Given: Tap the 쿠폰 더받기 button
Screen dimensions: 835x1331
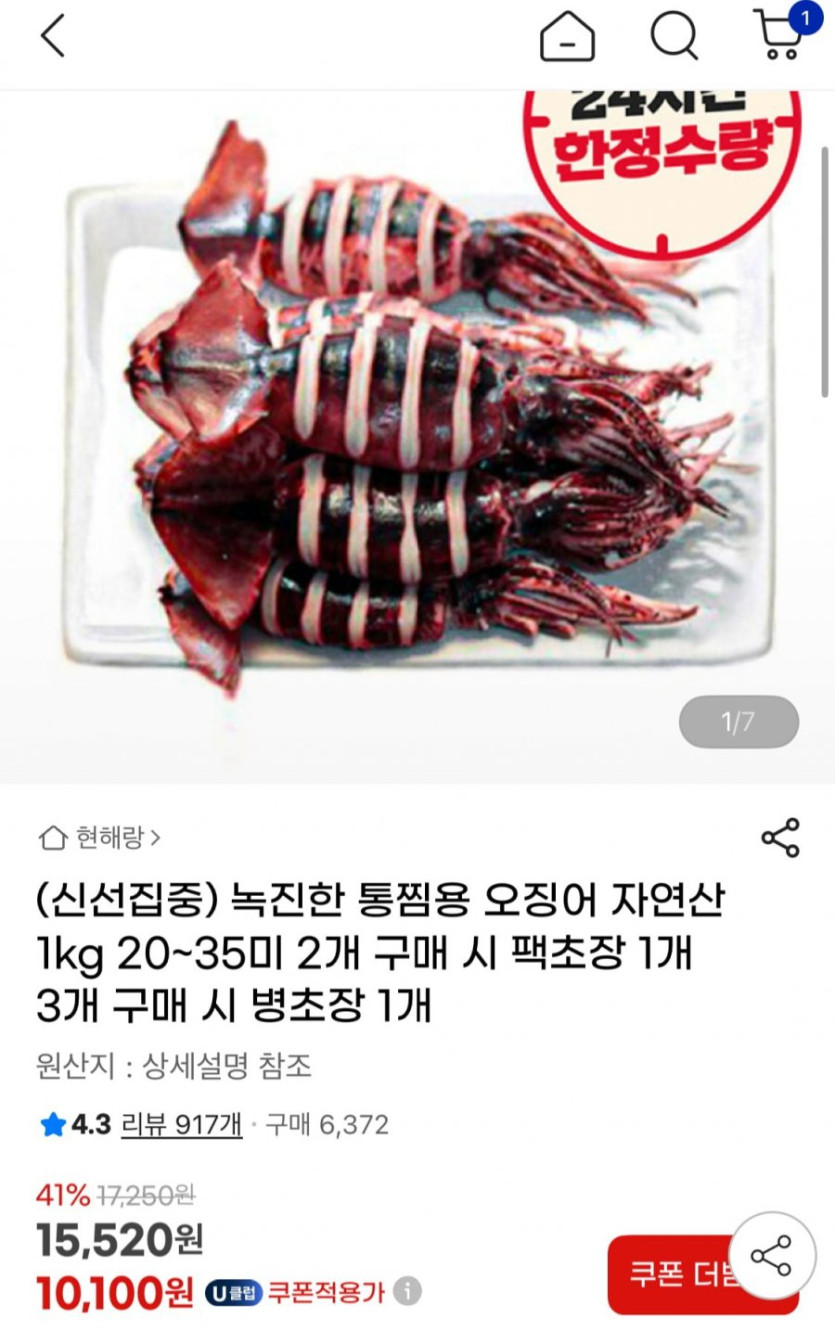Looking at the screenshot, I should [670, 1275].
